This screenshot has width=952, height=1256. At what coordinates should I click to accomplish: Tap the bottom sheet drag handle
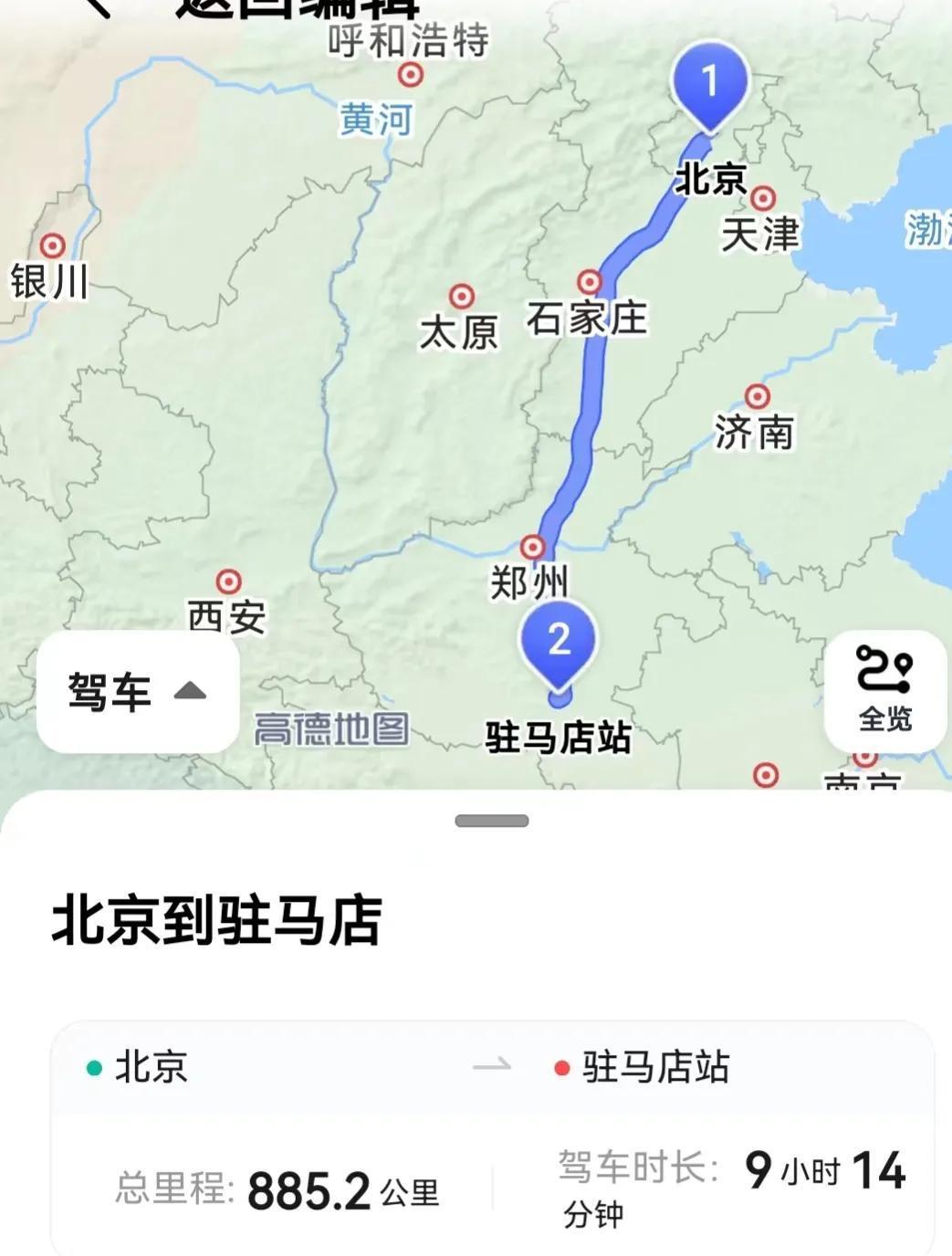click(x=492, y=821)
